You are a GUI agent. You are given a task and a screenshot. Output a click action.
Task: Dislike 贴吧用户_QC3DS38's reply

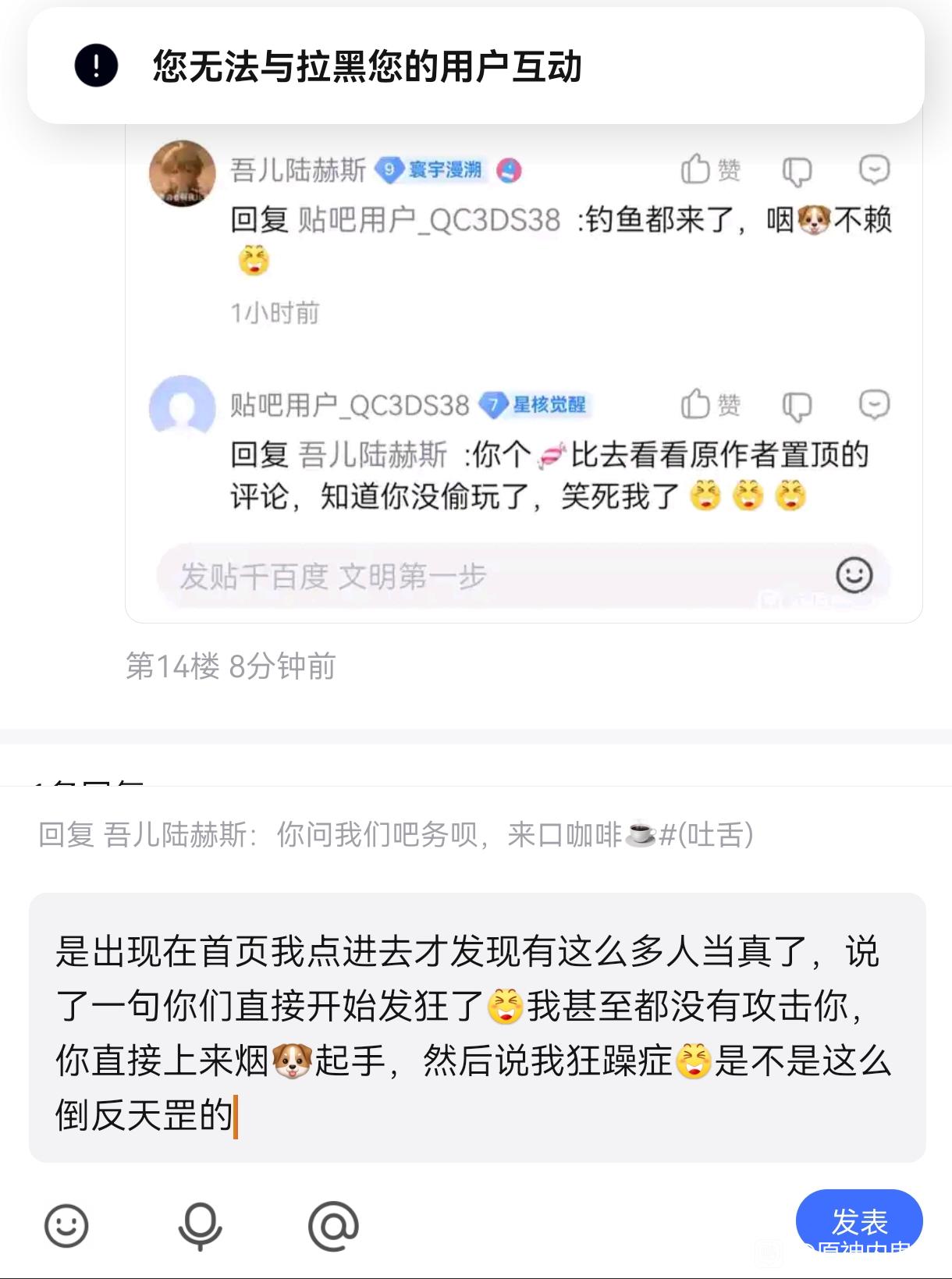(x=797, y=406)
